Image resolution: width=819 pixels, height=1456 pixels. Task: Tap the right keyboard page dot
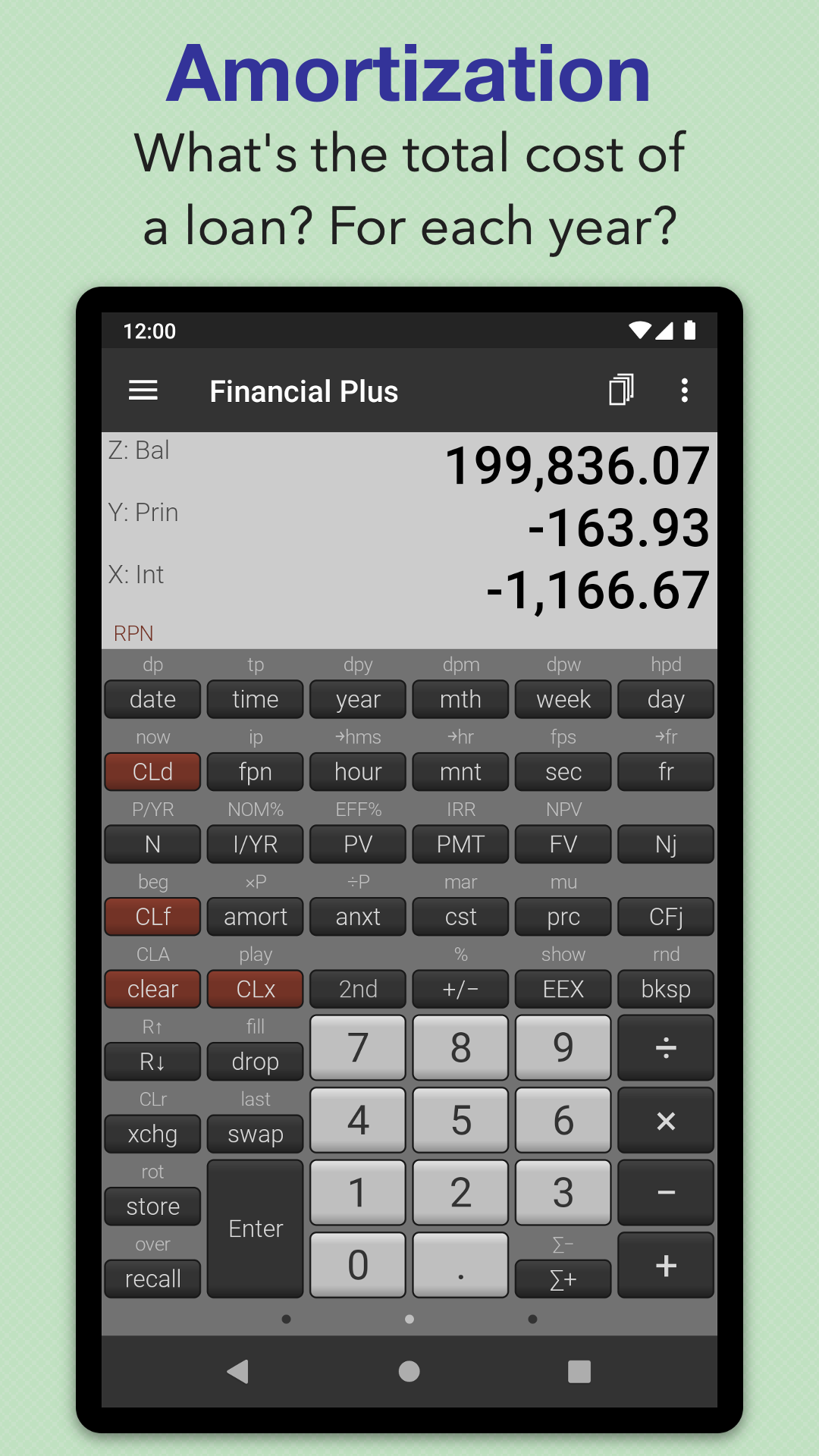coord(533,1319)
